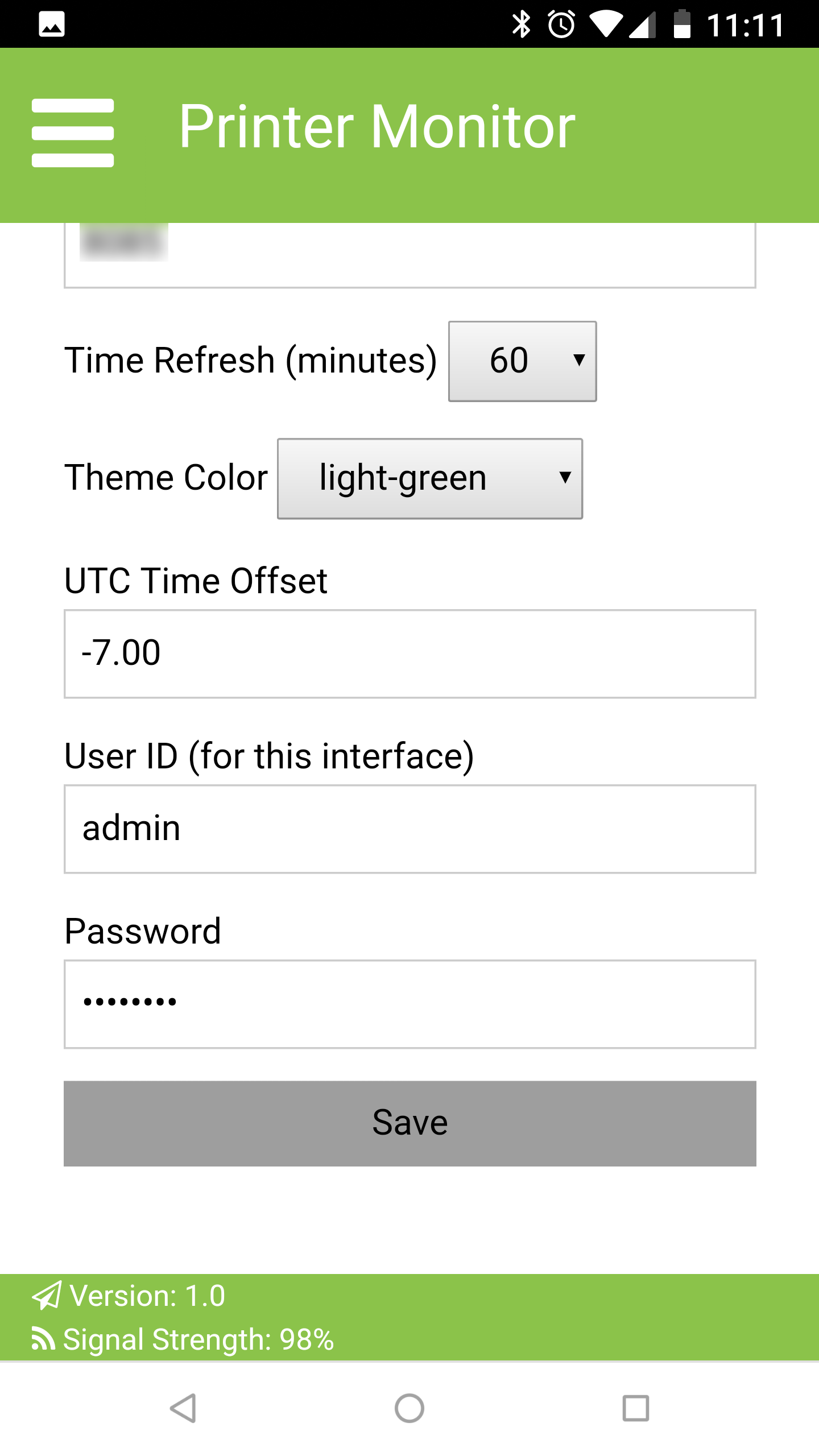
Task: Save the settings
Action: click(409, 1123)
